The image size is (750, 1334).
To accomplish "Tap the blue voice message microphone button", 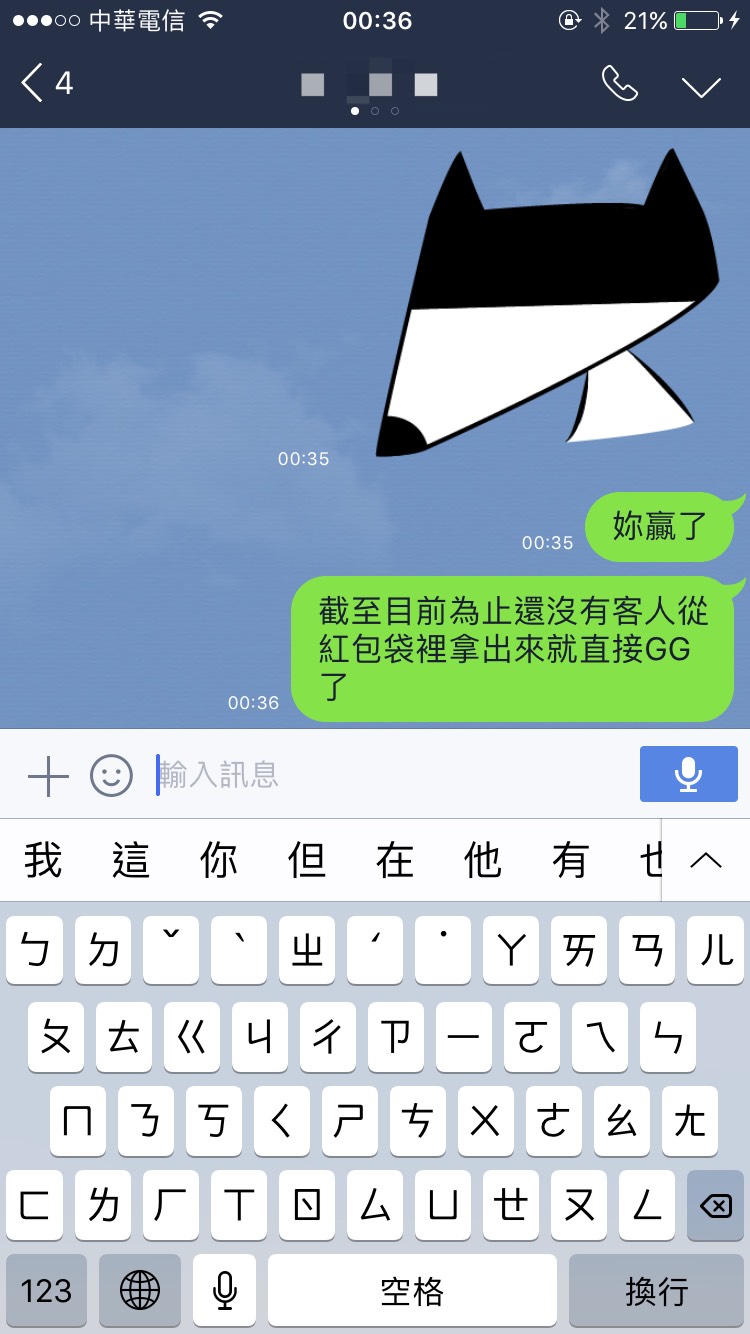I will (688, 774).
